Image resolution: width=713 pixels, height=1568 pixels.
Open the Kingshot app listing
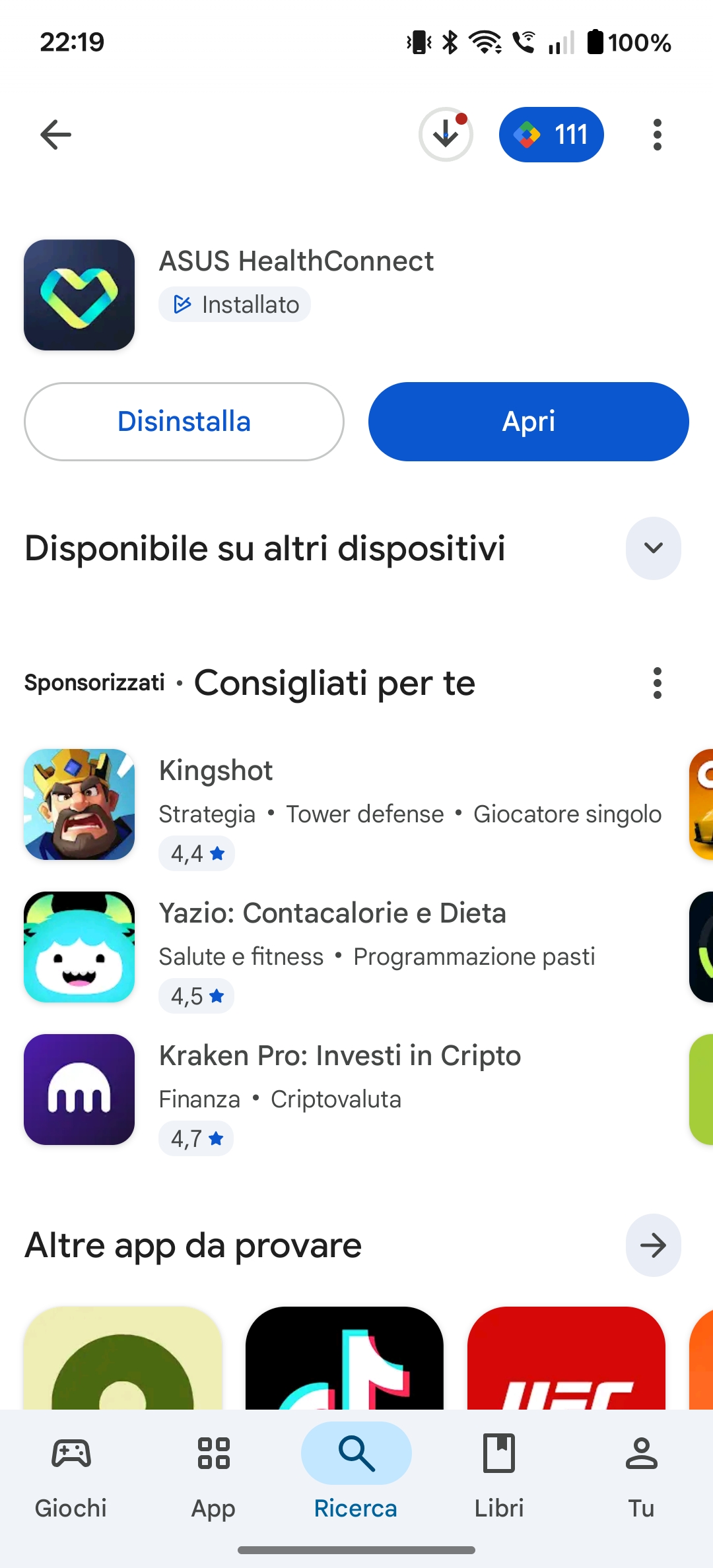point(343,805)
